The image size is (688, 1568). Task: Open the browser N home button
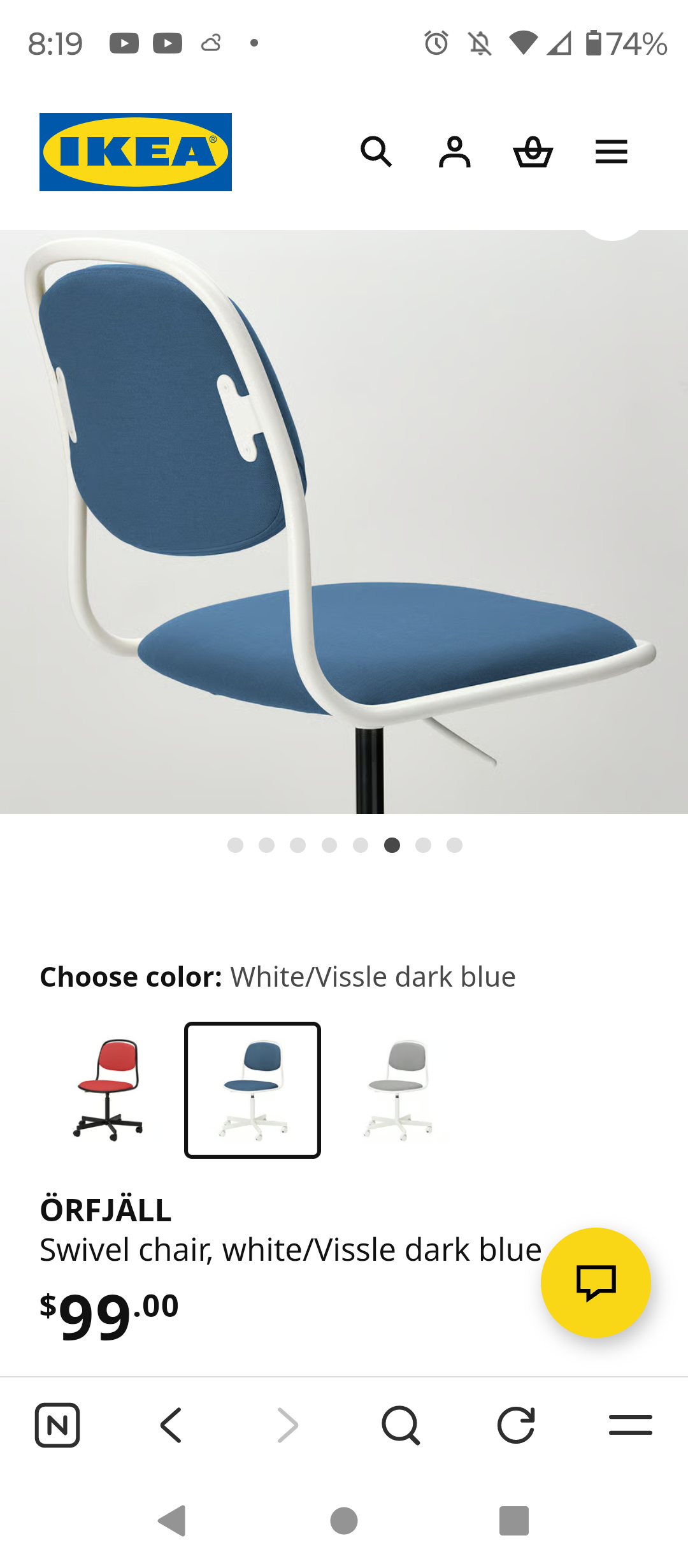pos(57,1425)
